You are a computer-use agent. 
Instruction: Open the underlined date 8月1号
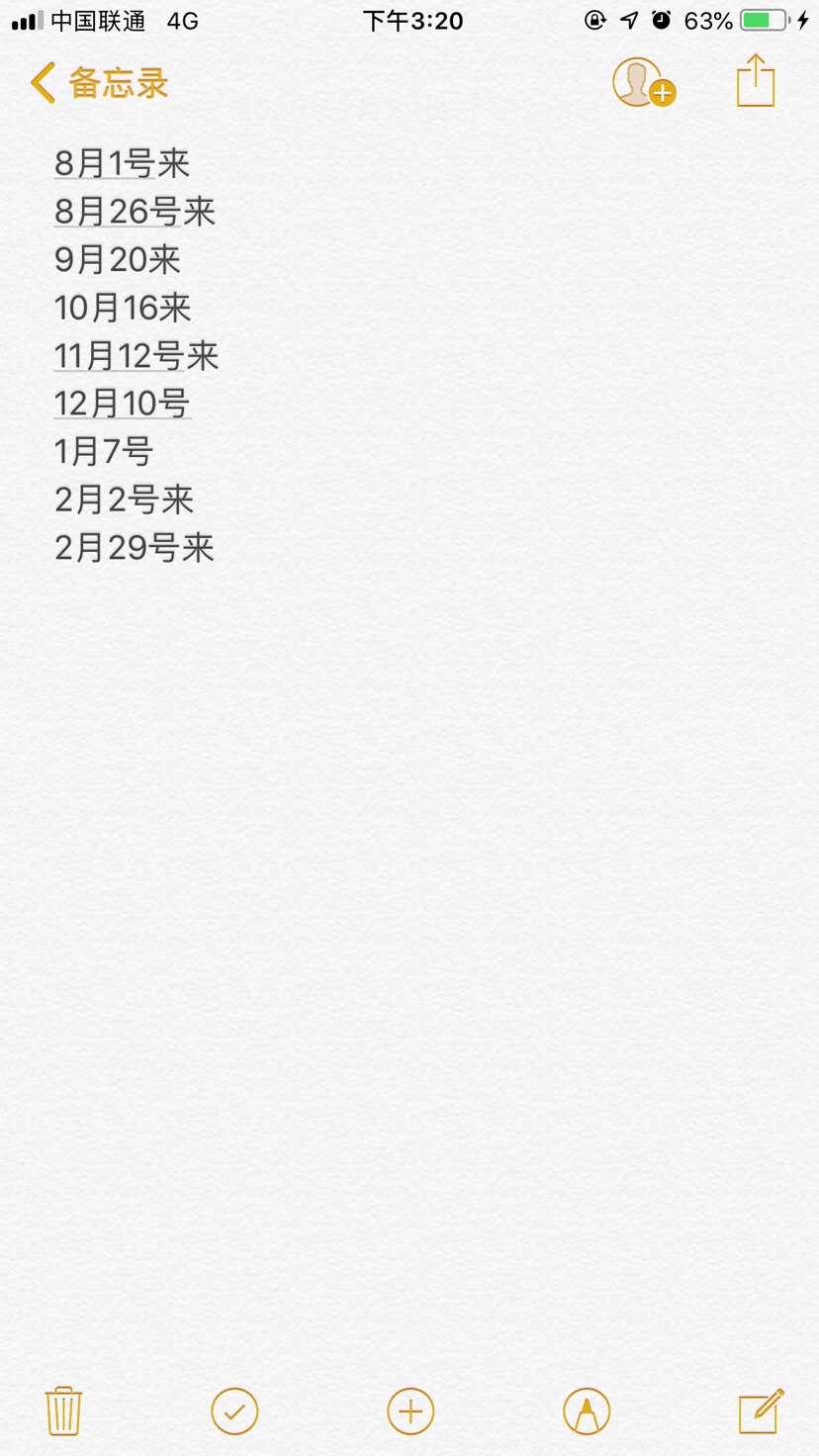point(105,164)
